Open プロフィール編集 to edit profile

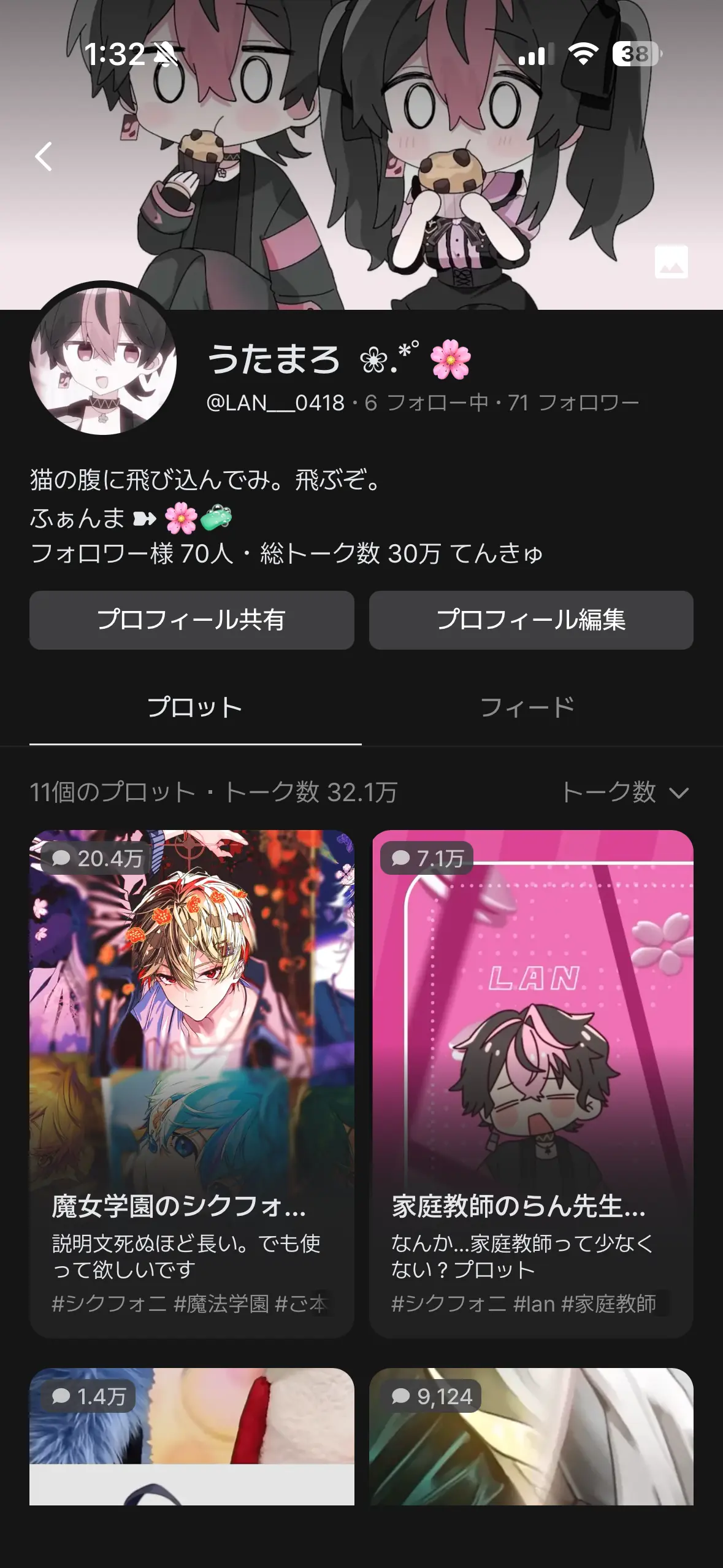click(531, 620)
